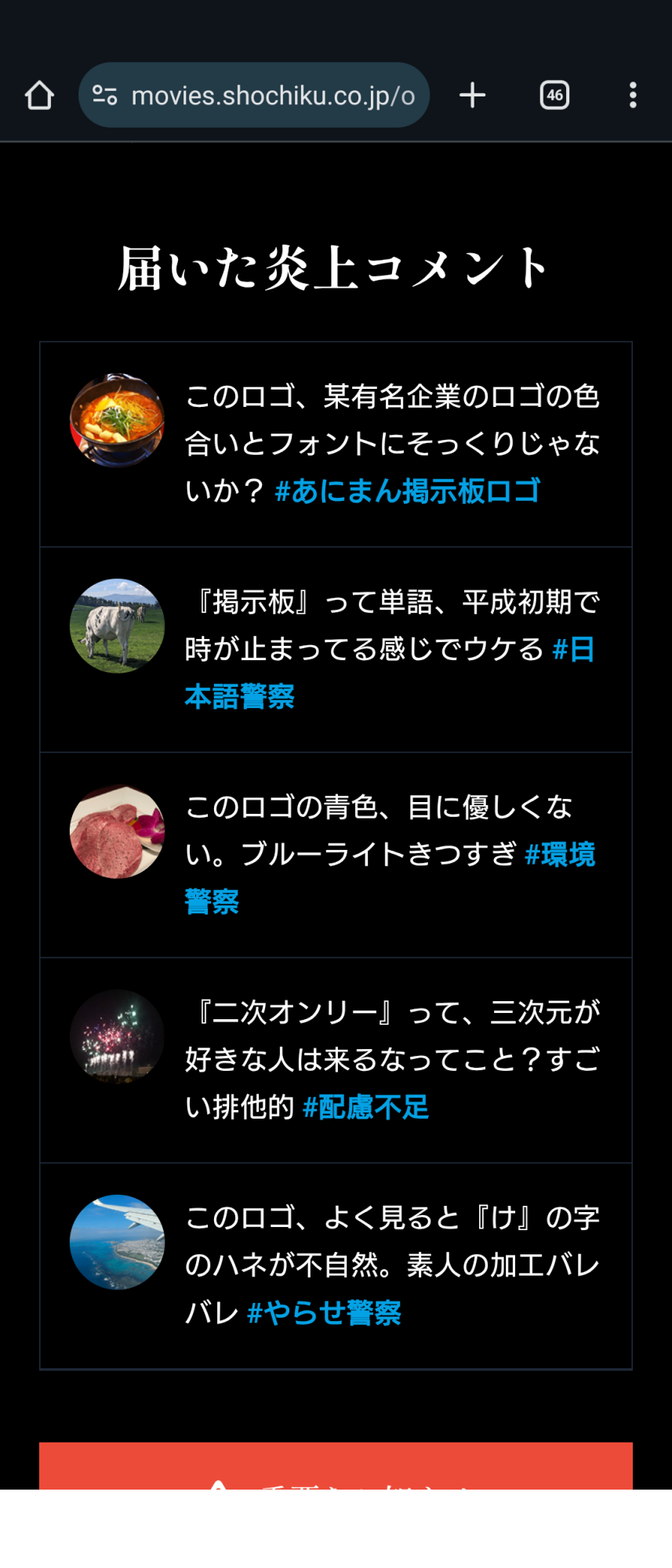Tap hashtag #やらせ警察
This screenshot has height=1568, width=672.
pos(324,1312)
